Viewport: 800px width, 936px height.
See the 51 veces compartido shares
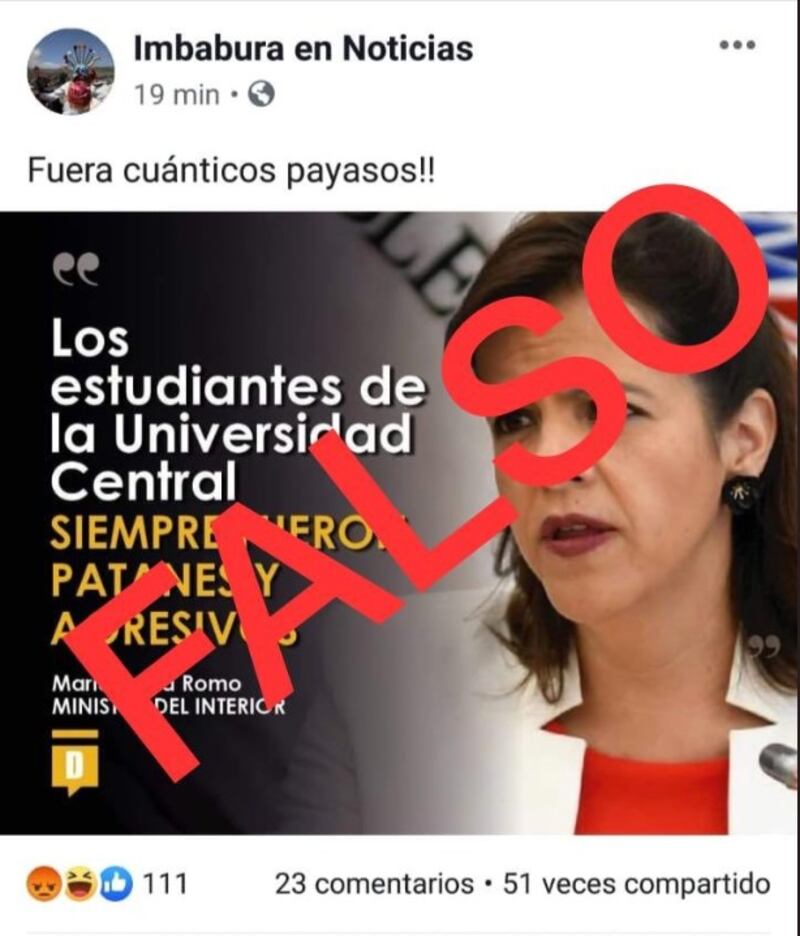click(x=636, y=884)
